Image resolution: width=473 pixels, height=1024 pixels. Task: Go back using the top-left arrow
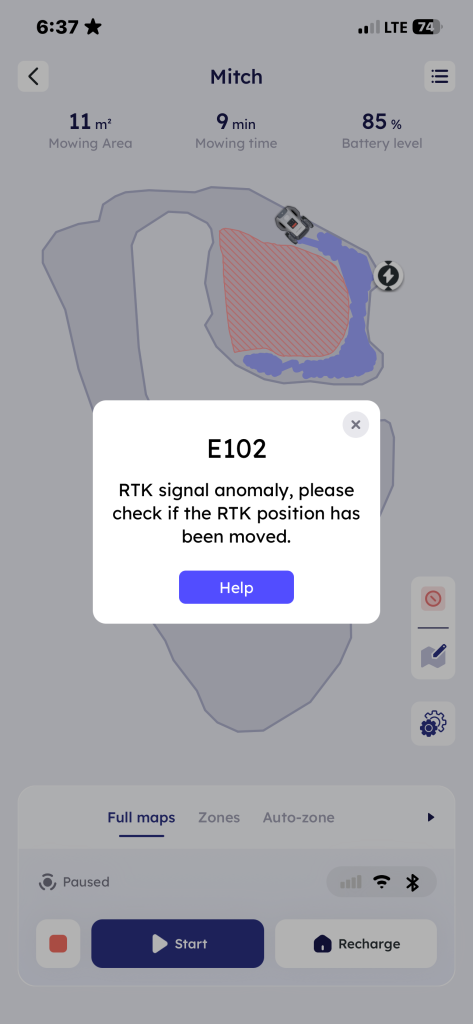pyautogui.click(x=33, y=76)
